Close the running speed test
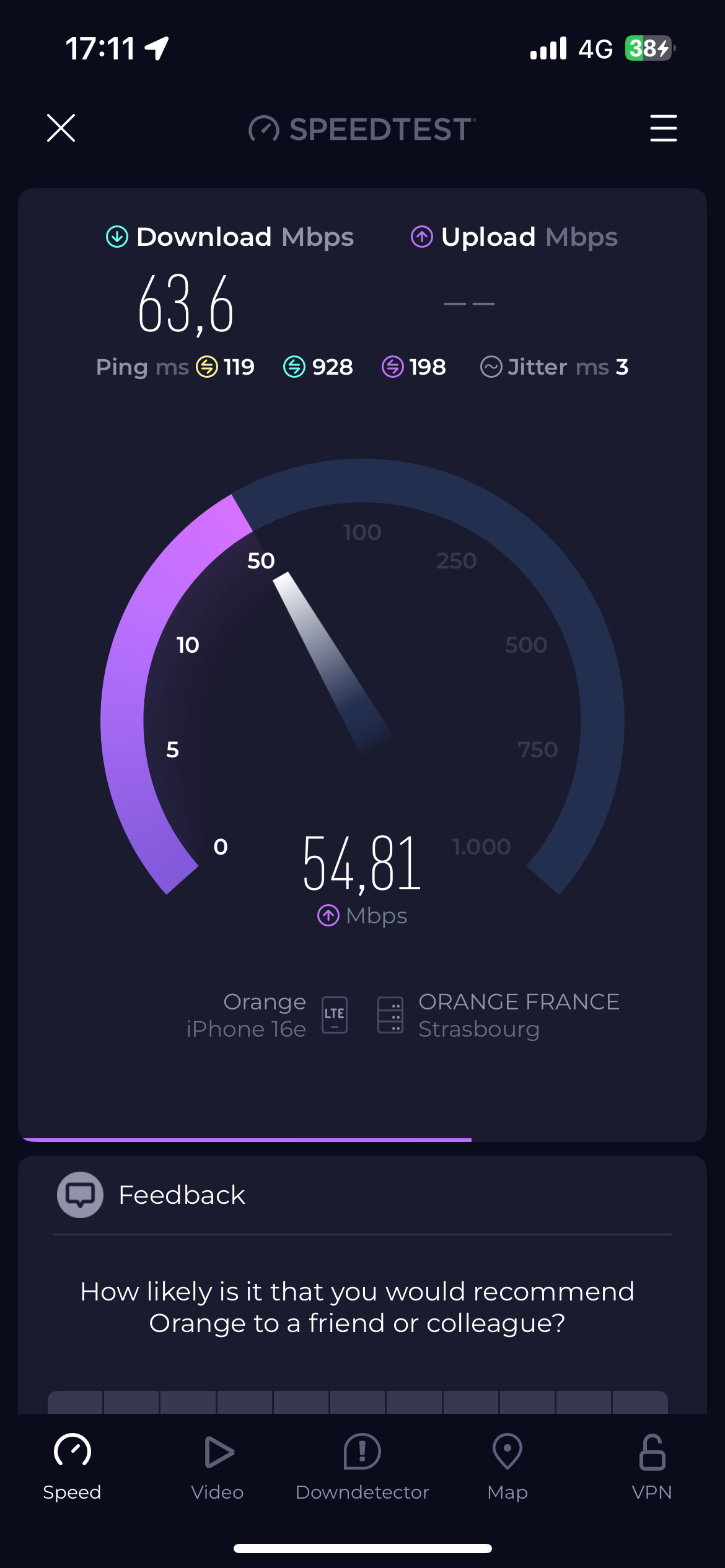725x1568 pixels. [x=61, y=128]
